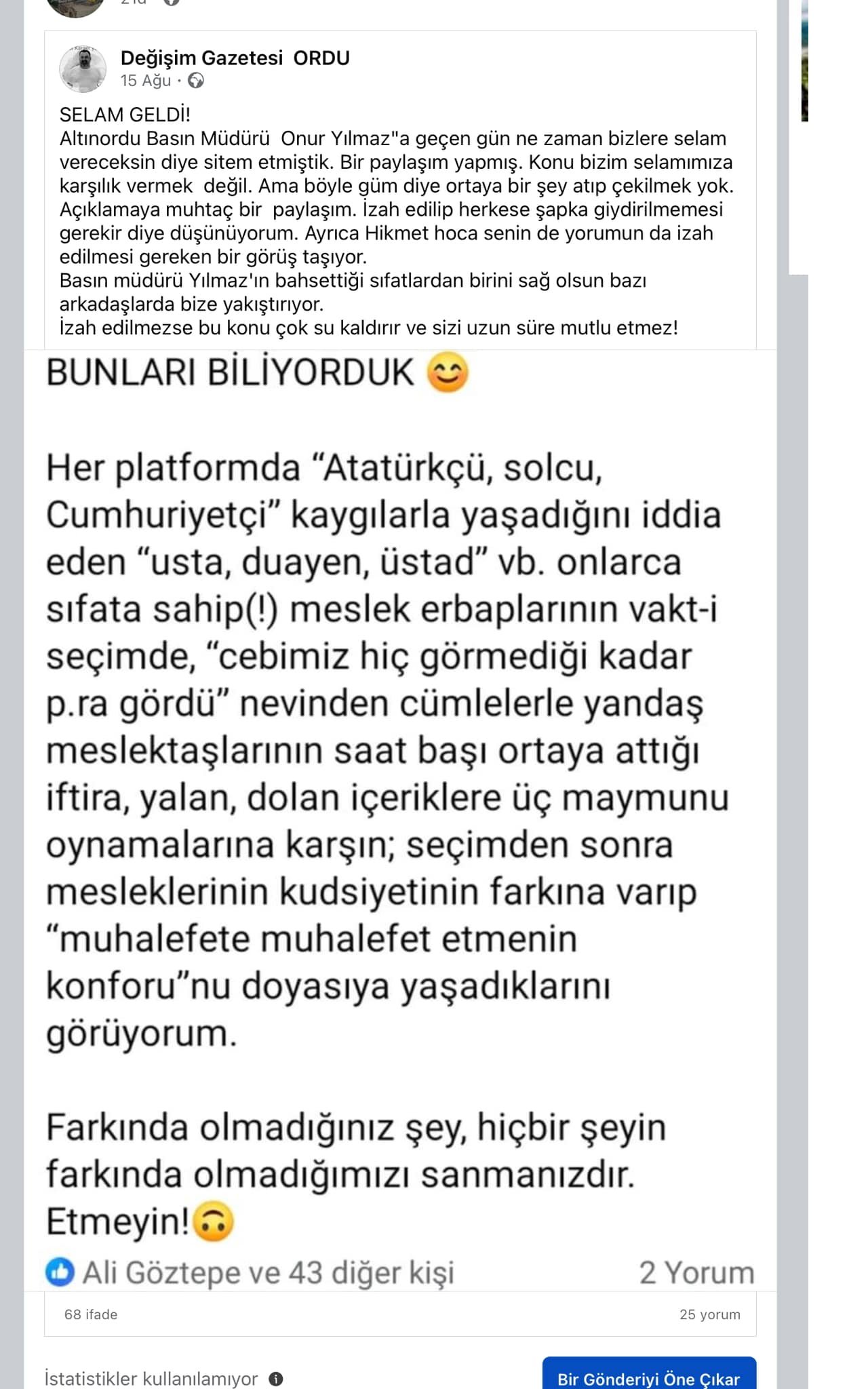The width and height of the screenshot is (868, 1389).
Task: Open the 25 yorum comments
Action: (709, 1314)
